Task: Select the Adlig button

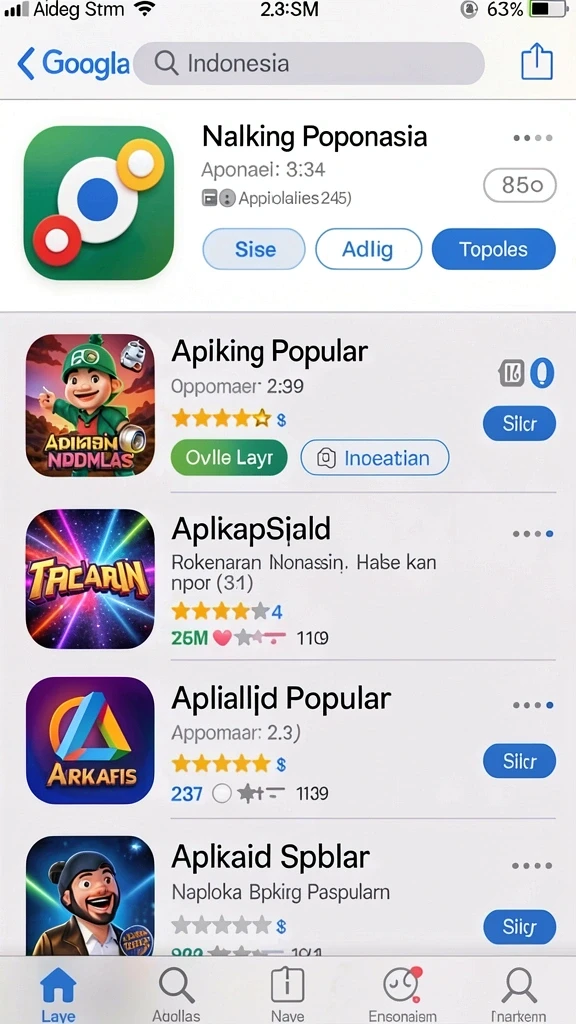Action: [x=368, y=249]
